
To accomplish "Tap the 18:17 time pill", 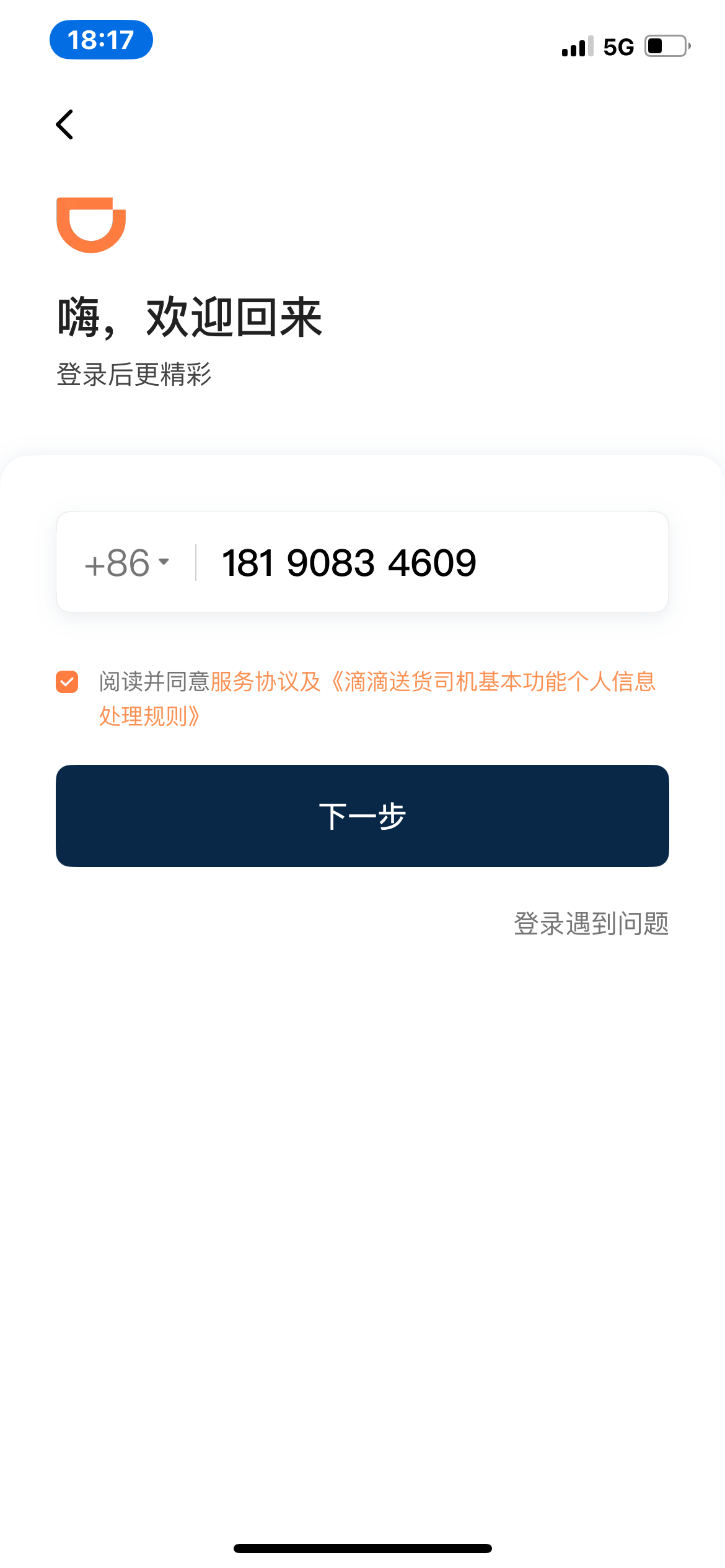I will click(x=102, y=40).
